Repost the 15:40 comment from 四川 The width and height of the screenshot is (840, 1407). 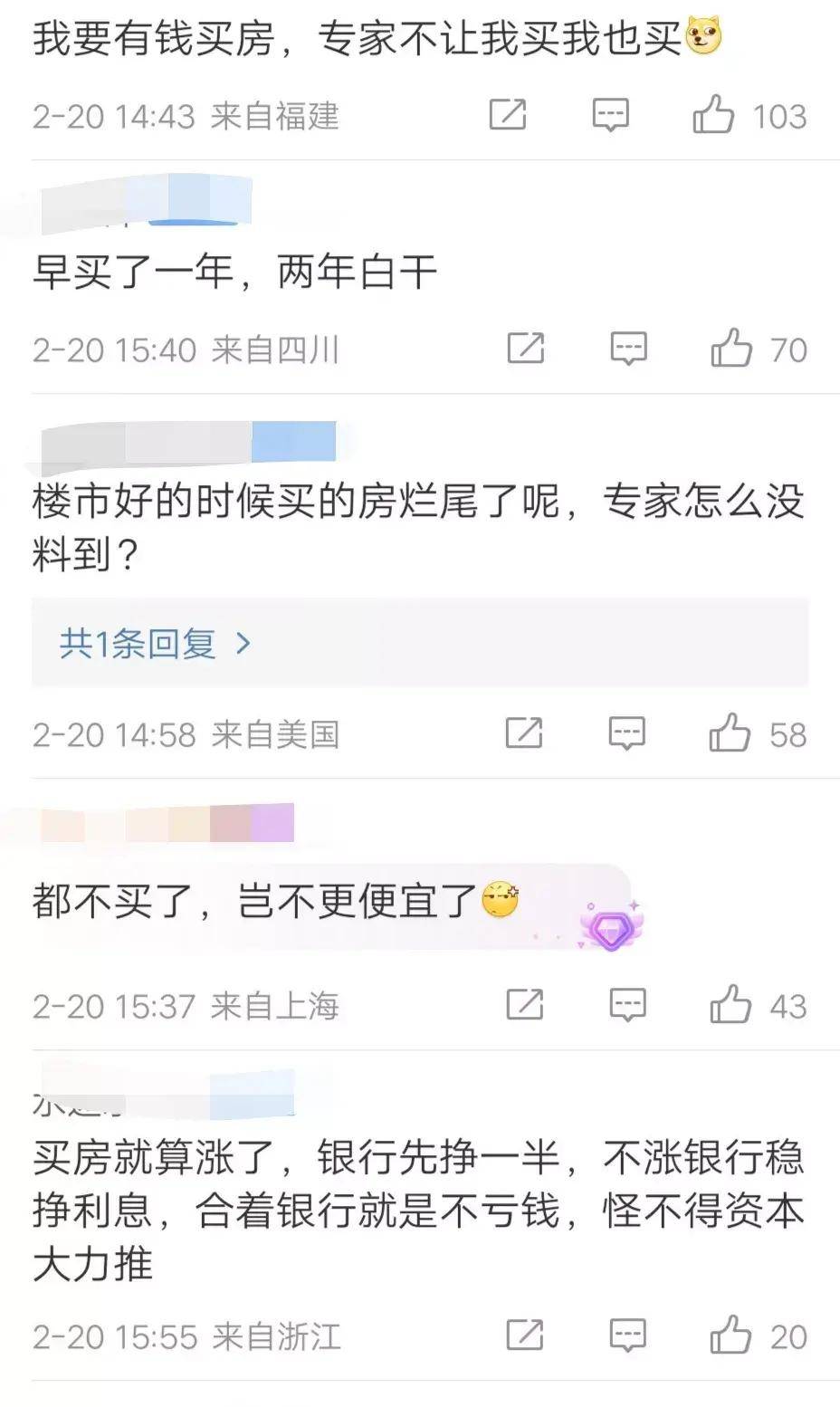coord(525,348)
